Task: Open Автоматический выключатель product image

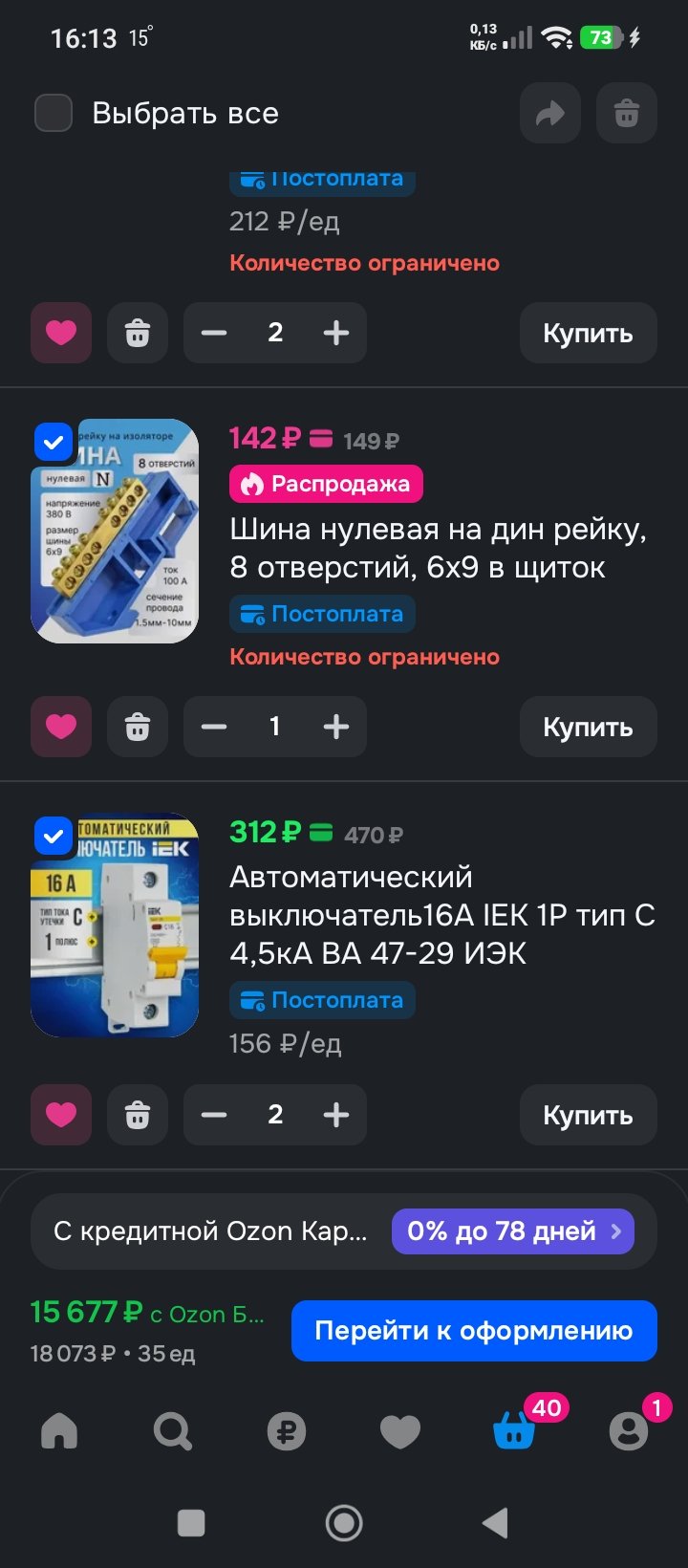Action: coord(115,926)
